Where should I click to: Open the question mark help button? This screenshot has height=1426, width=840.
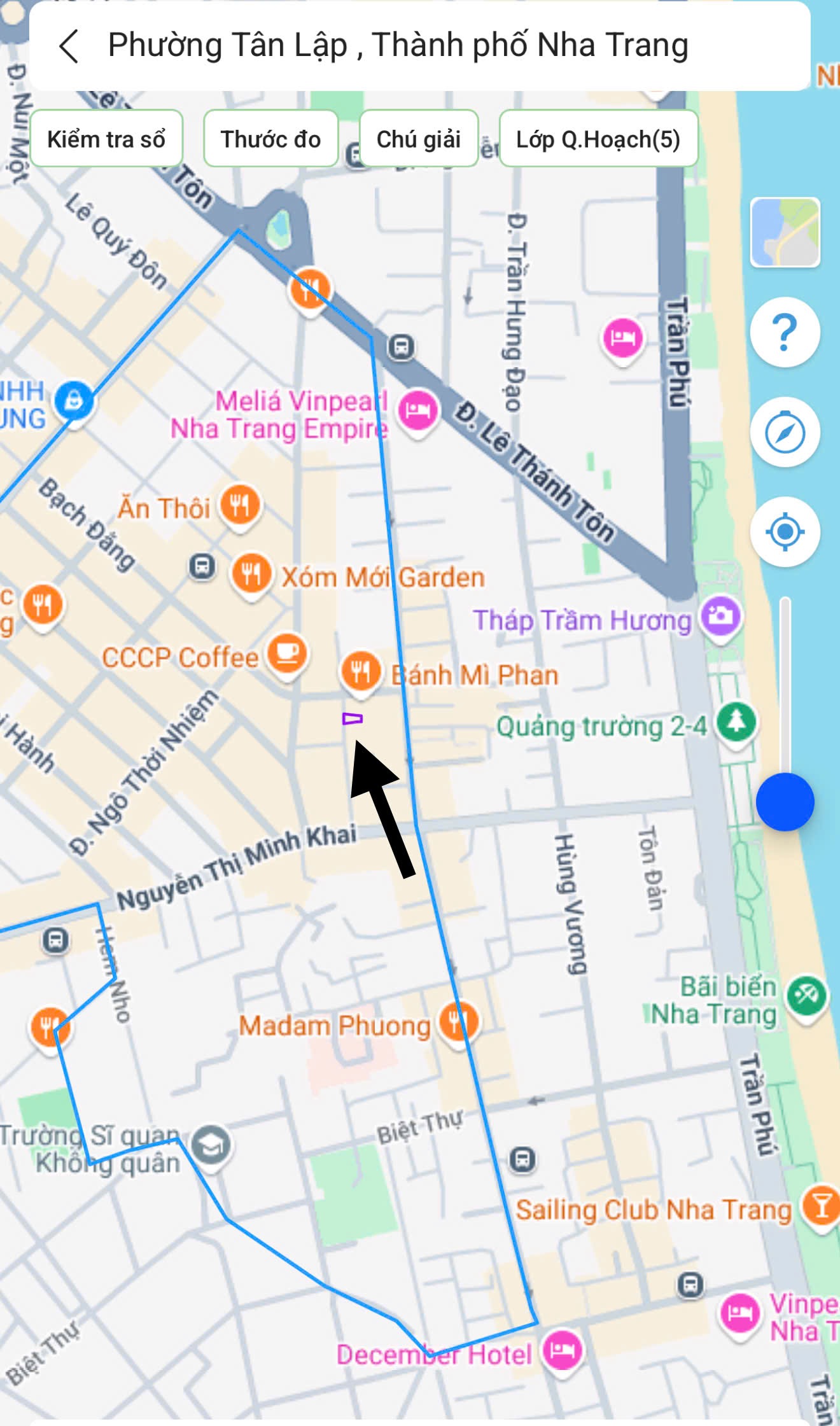pos(785,332)
